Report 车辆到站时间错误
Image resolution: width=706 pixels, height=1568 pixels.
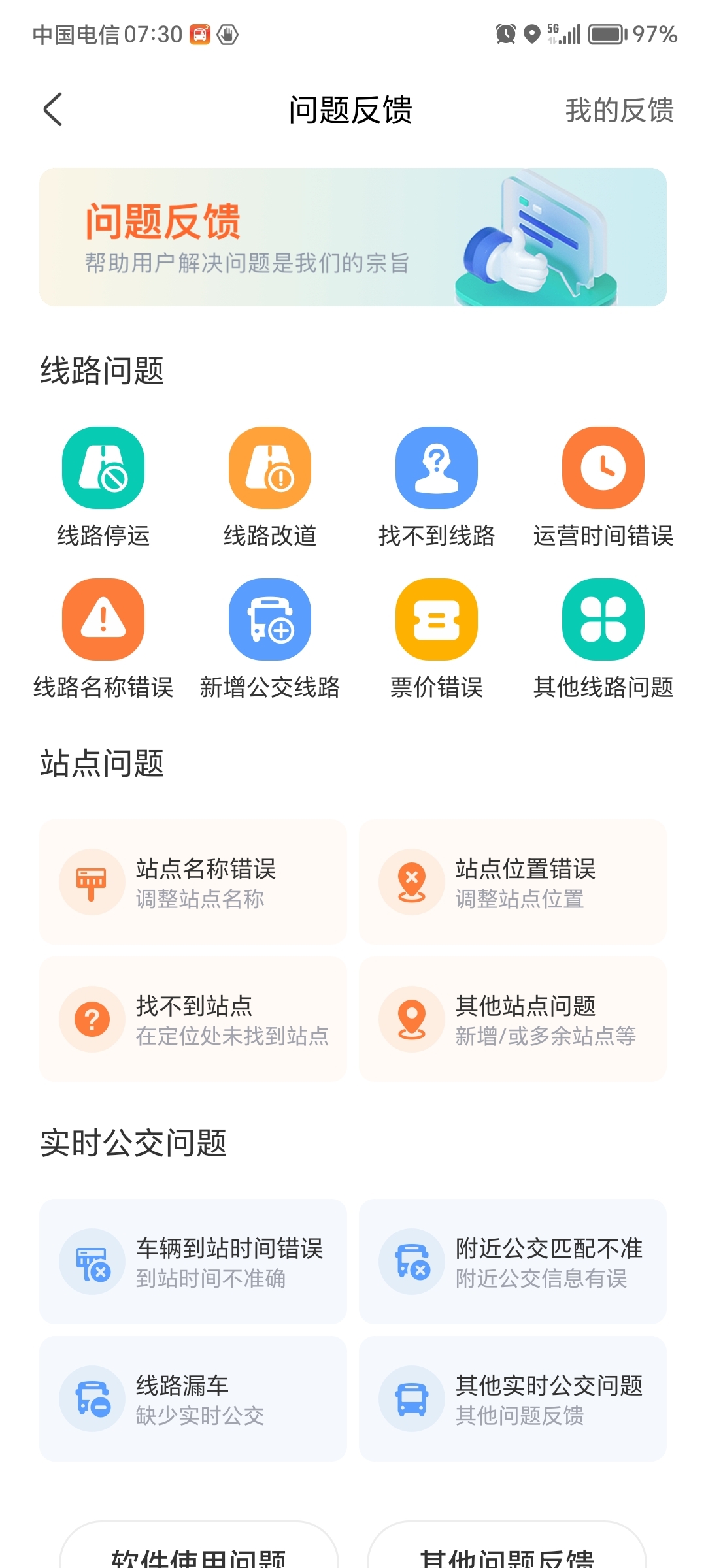(x=193, y=1262)
